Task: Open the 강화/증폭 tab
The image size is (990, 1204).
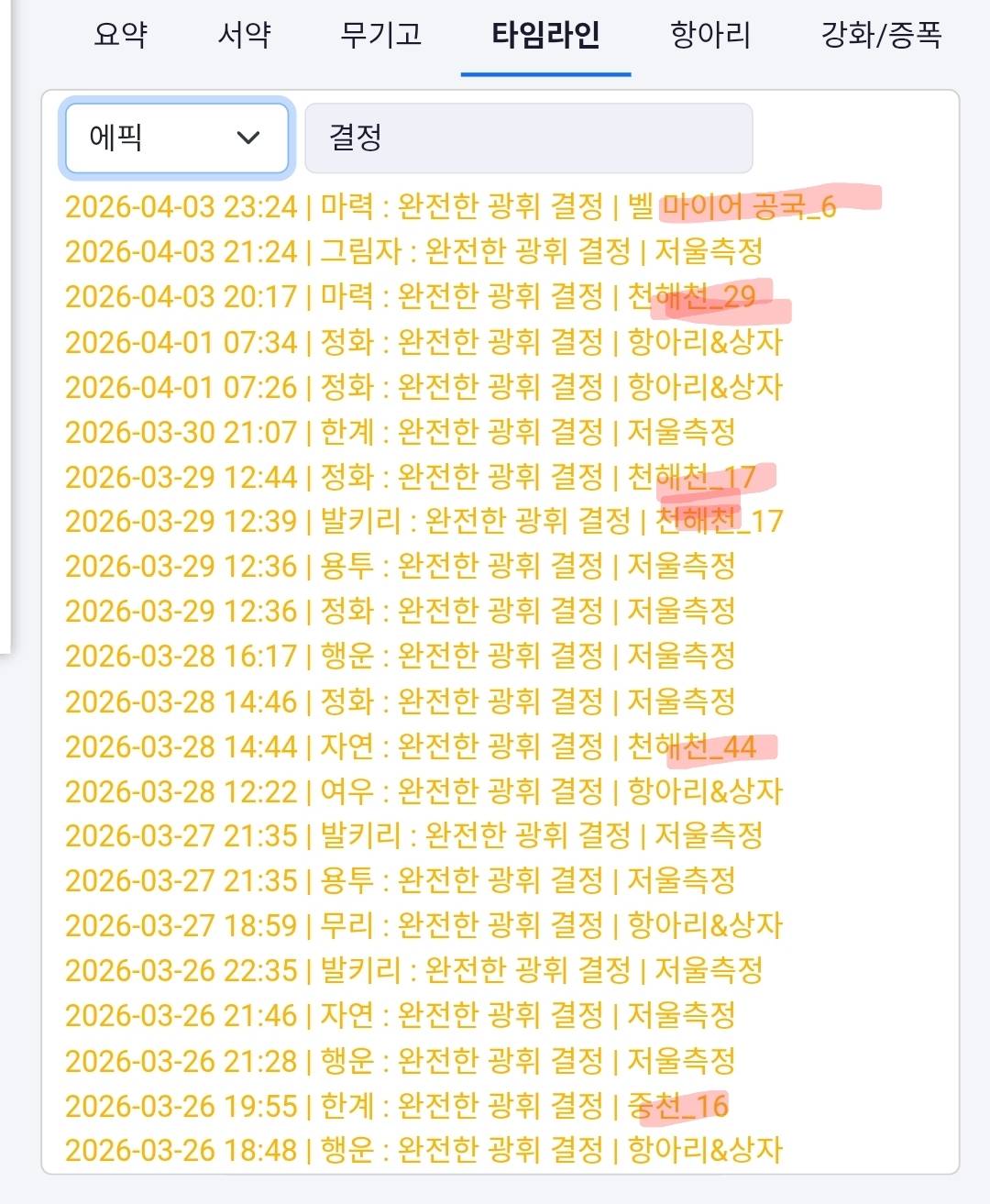Action: pos(881,36)
